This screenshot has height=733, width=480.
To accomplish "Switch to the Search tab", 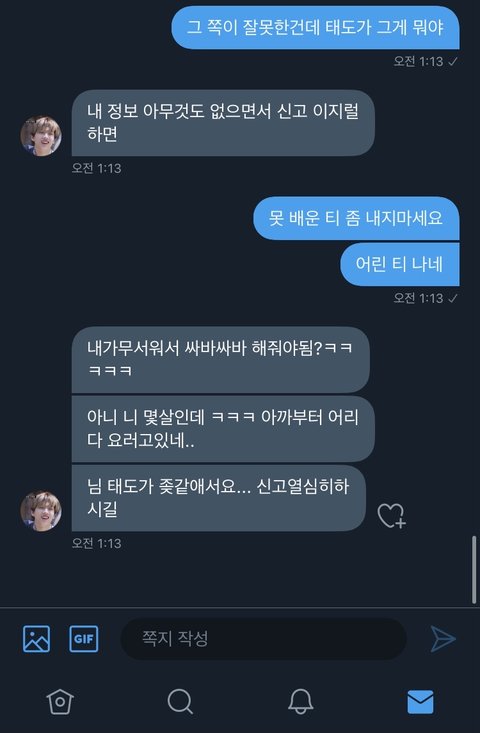I will (180, 702).
